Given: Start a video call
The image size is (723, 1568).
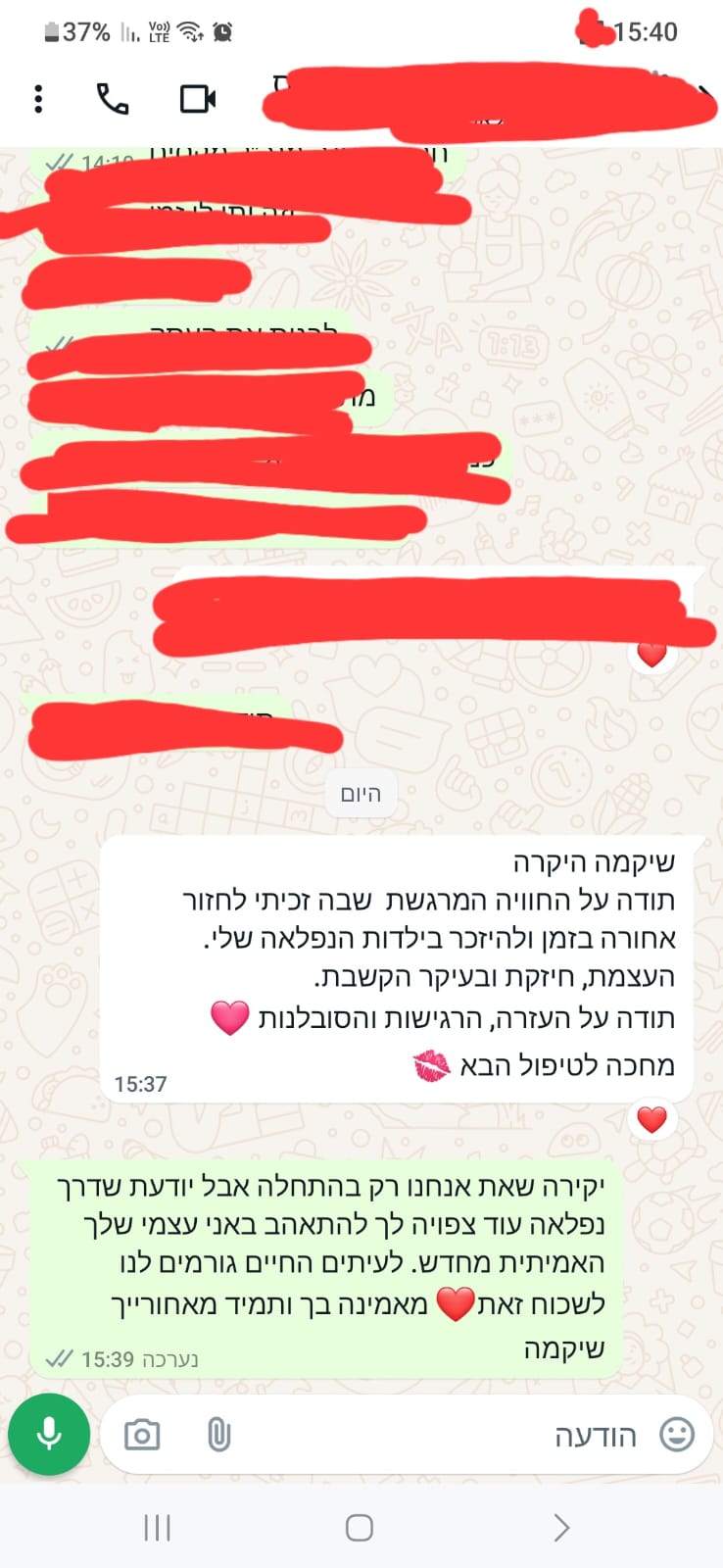Looking at the screenshot, I should pyautogui.click(x=197, y=99).
